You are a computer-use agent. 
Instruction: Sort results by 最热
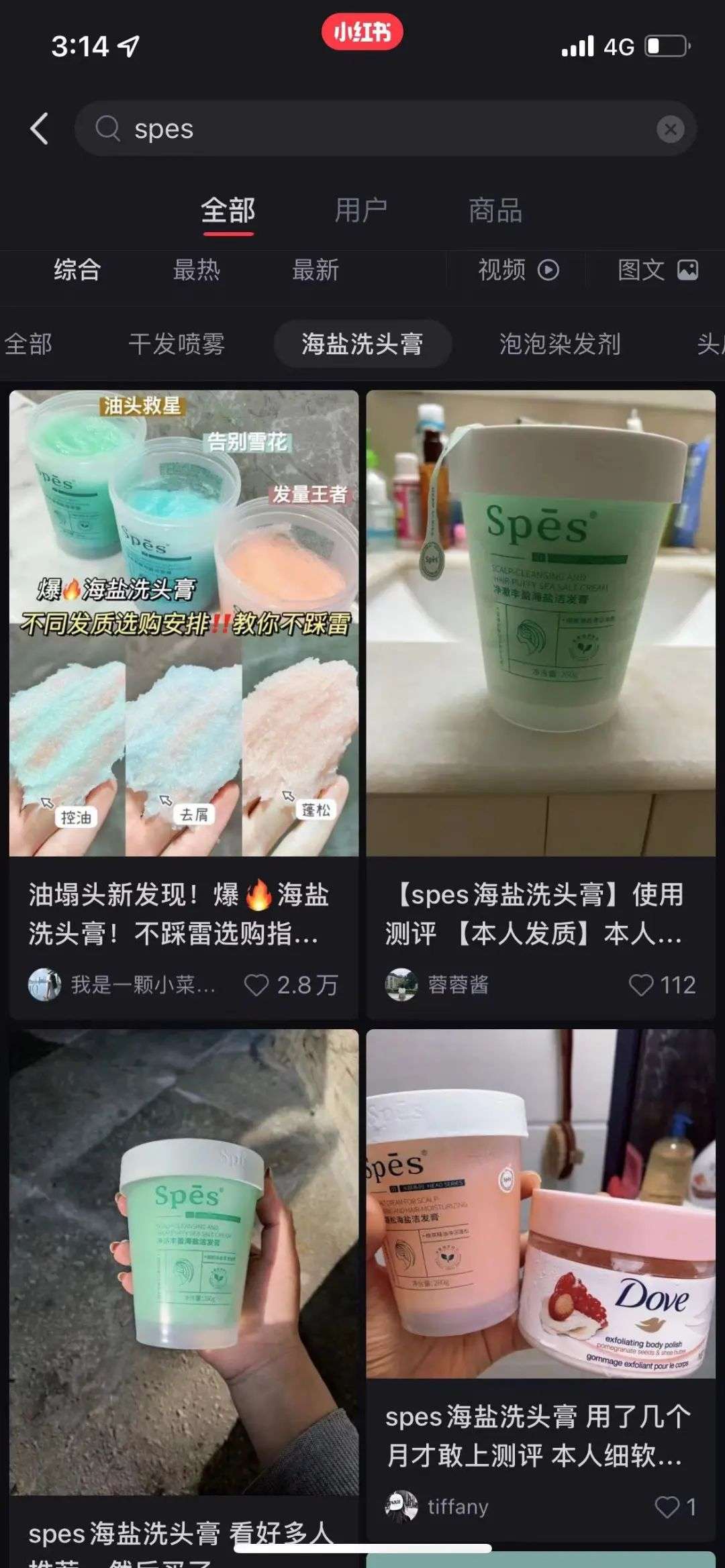tap(196, 270)
